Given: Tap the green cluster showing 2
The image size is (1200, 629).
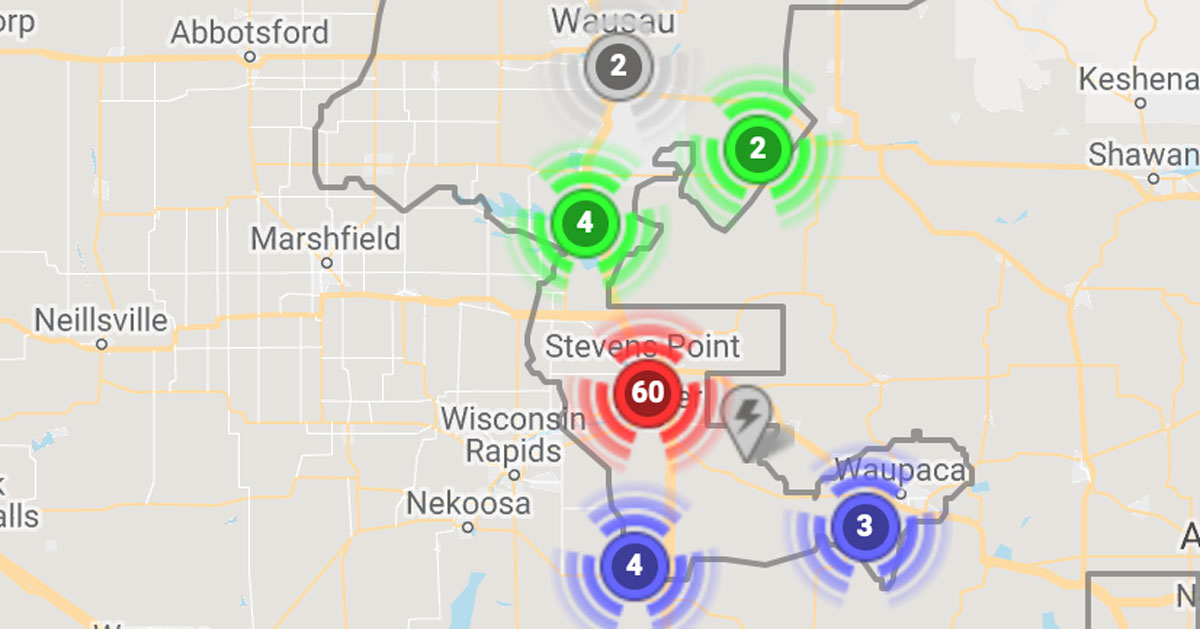Looking at the screenshot, I should [x=757, y=149].
